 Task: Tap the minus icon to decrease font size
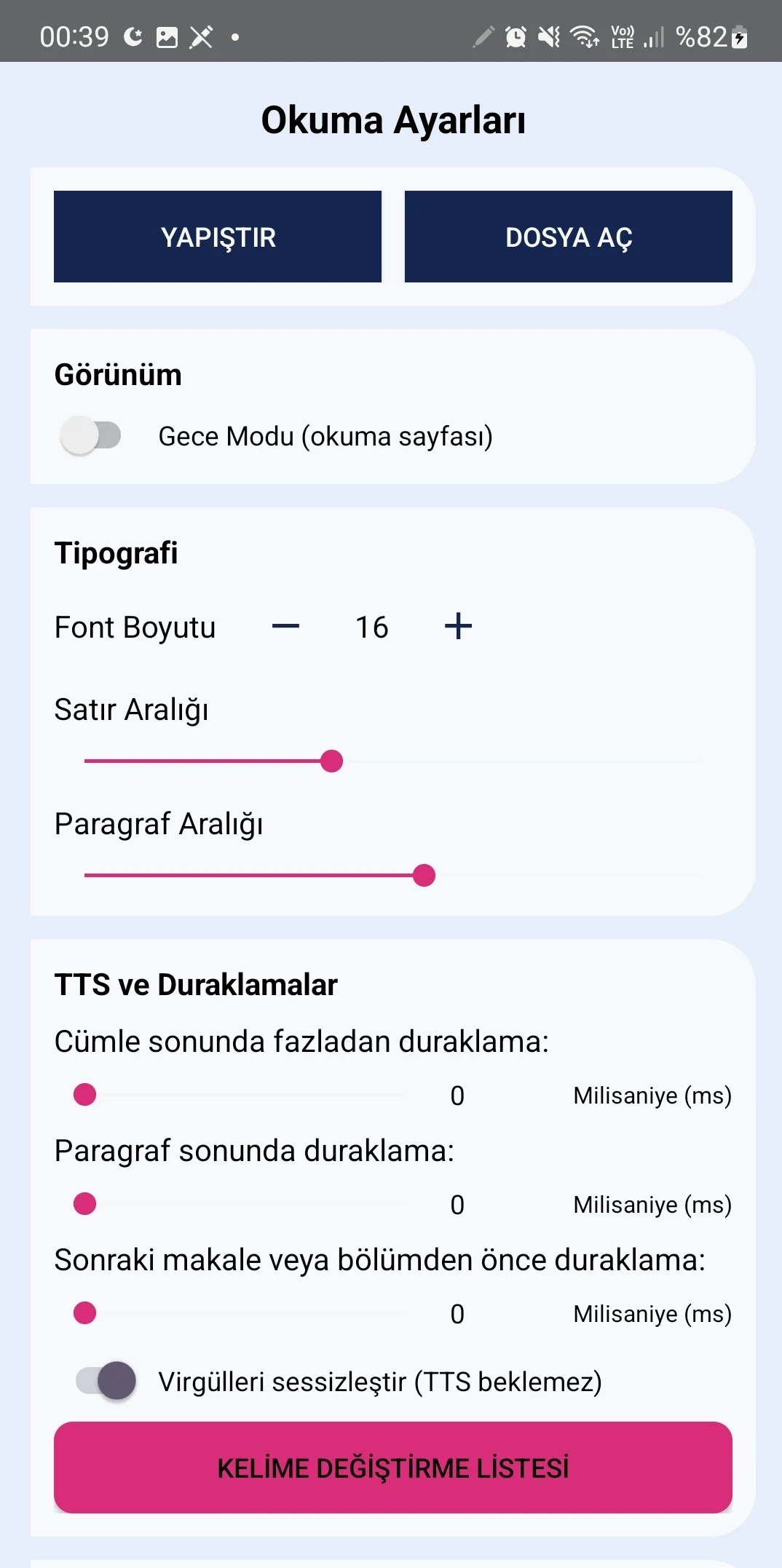[286, 627]
